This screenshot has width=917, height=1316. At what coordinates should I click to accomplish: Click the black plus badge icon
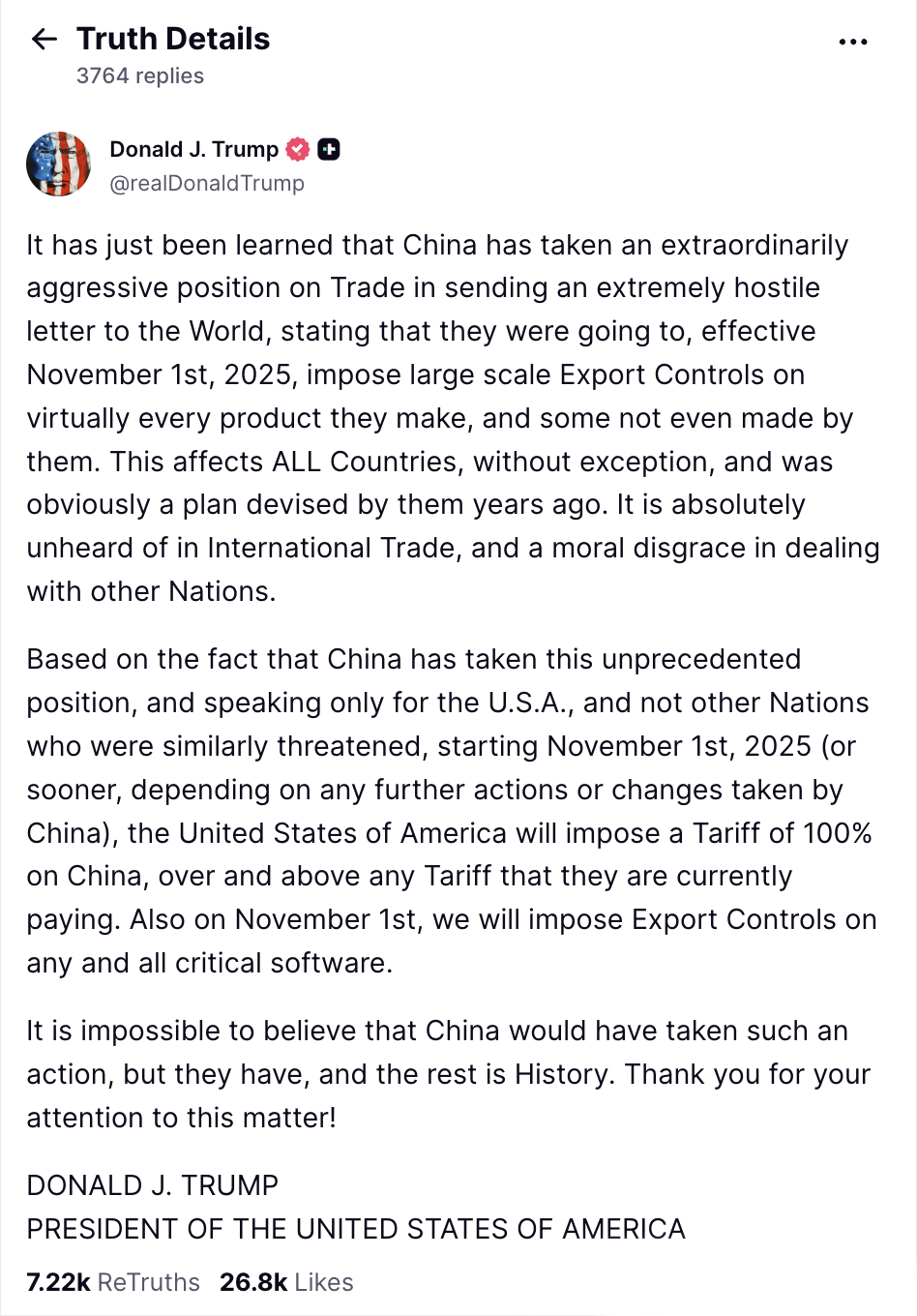(329, 149)
